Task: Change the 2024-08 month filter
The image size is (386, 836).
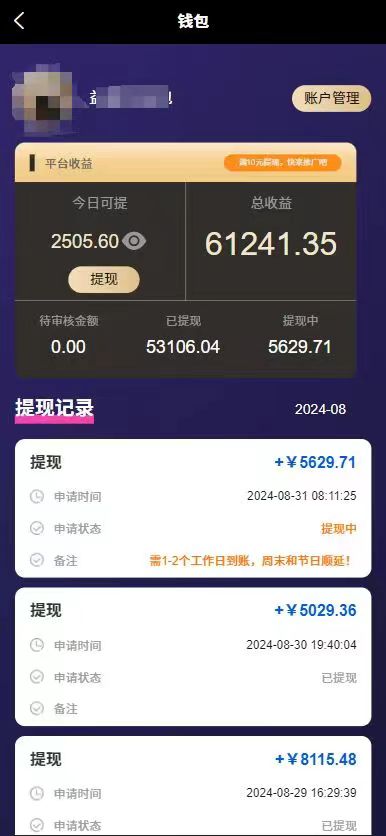Action: tap(320, 409)
